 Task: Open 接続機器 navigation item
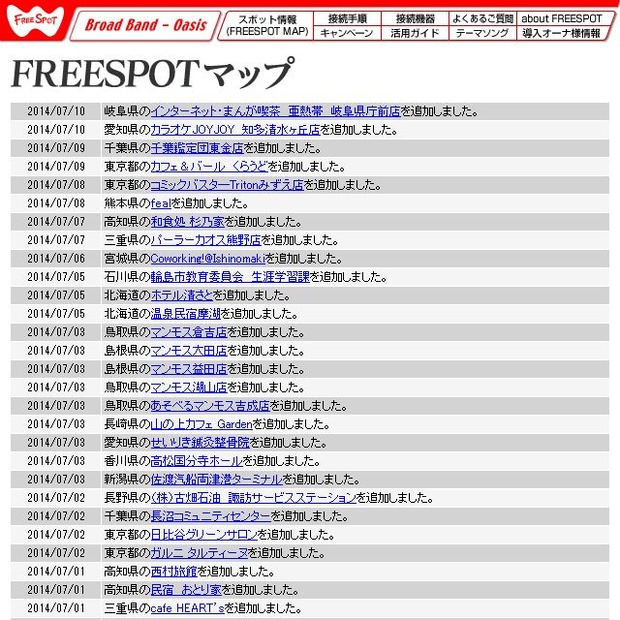(x=414, y=18)
